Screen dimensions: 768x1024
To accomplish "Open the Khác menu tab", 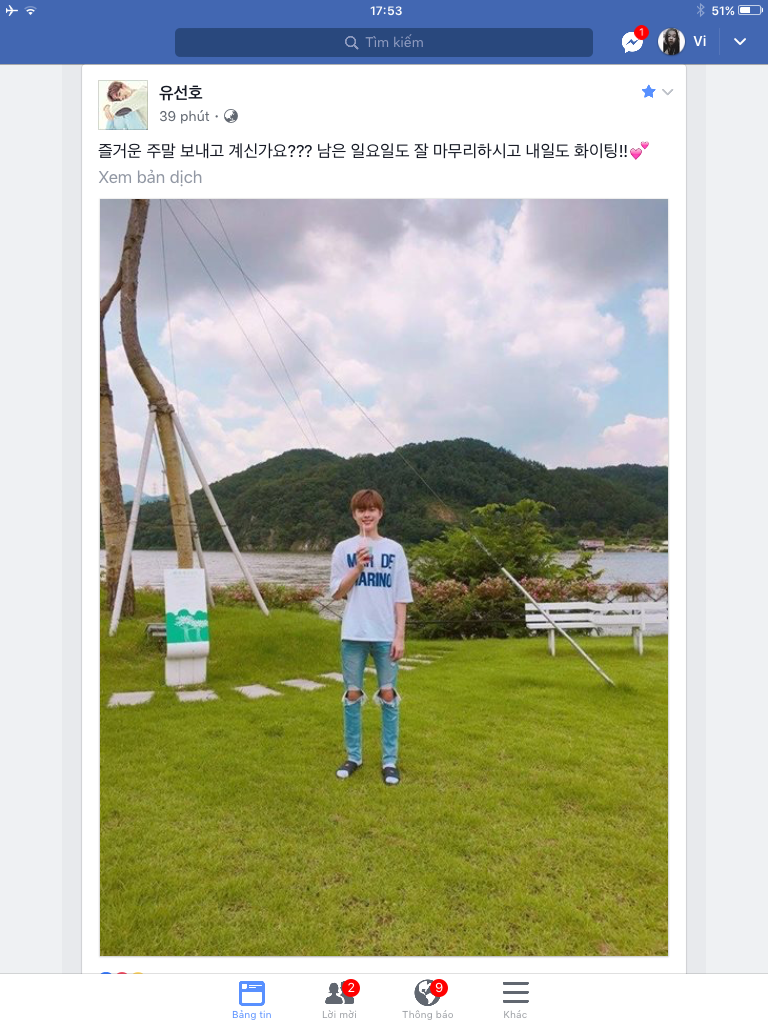I will click(x=515, y=999).
